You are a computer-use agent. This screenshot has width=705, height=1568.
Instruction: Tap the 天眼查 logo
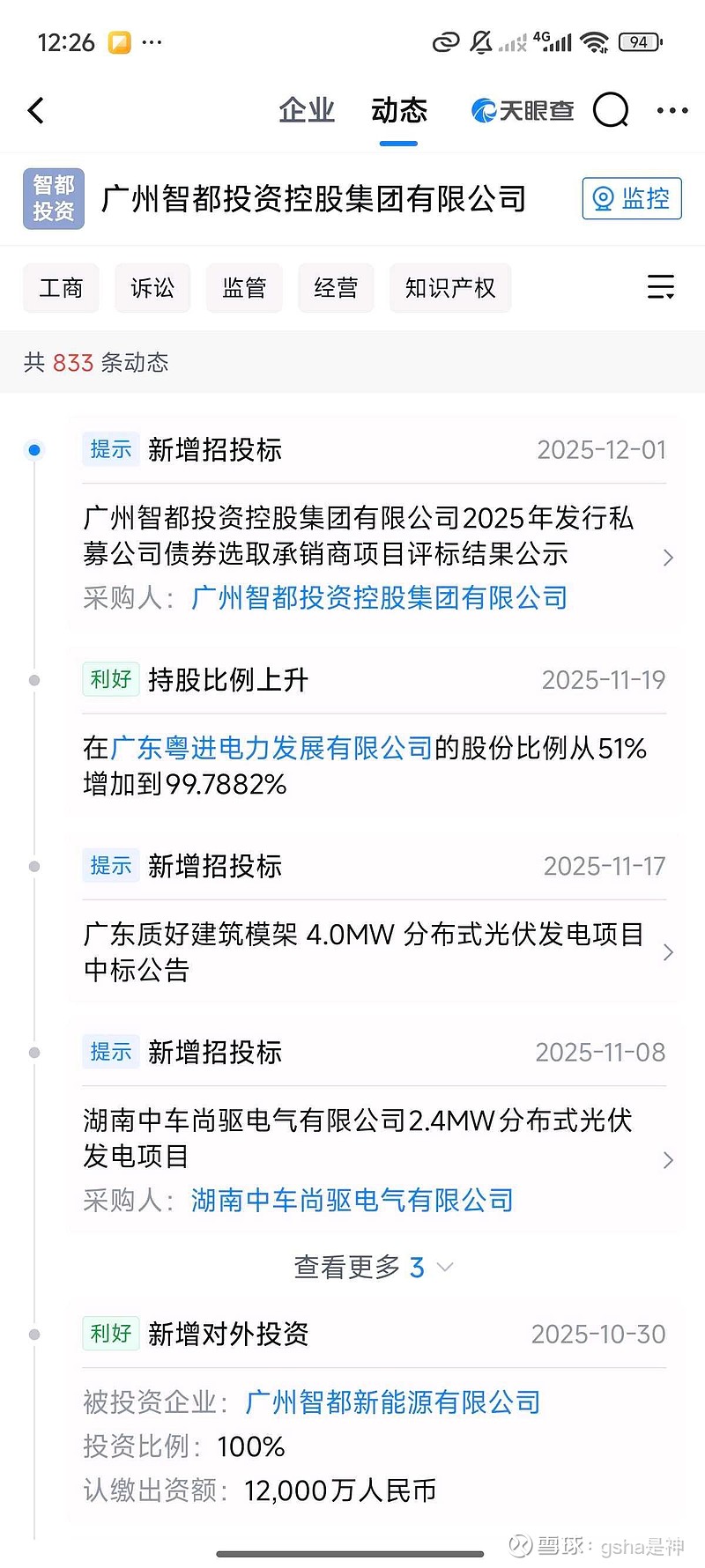point(522,111)
